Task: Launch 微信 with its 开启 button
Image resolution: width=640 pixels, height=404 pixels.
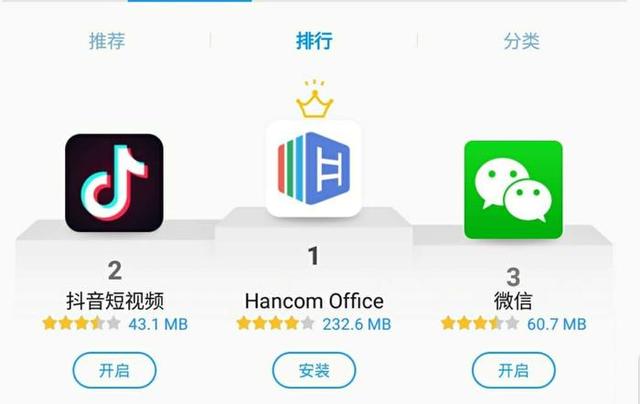Action: click(513, 370)
